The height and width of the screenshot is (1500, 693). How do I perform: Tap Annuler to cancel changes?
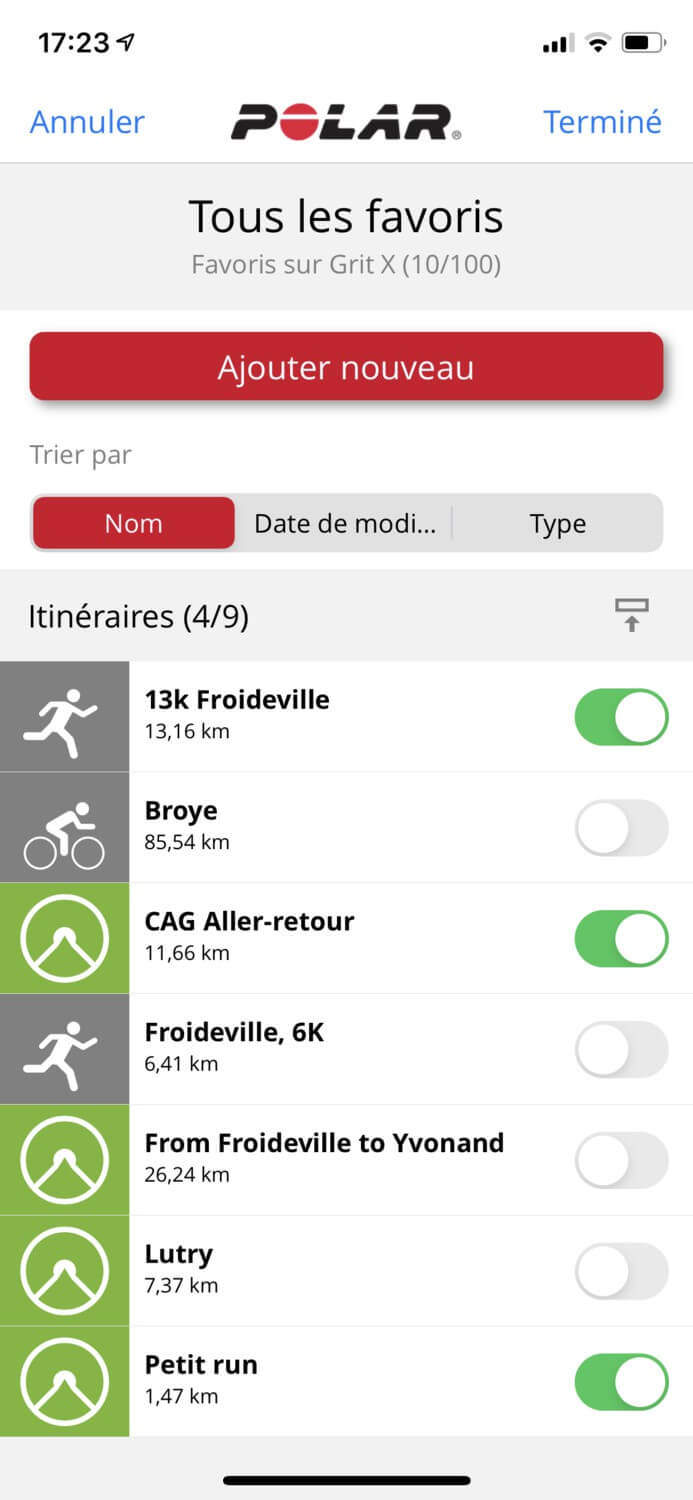pos(87,122)
